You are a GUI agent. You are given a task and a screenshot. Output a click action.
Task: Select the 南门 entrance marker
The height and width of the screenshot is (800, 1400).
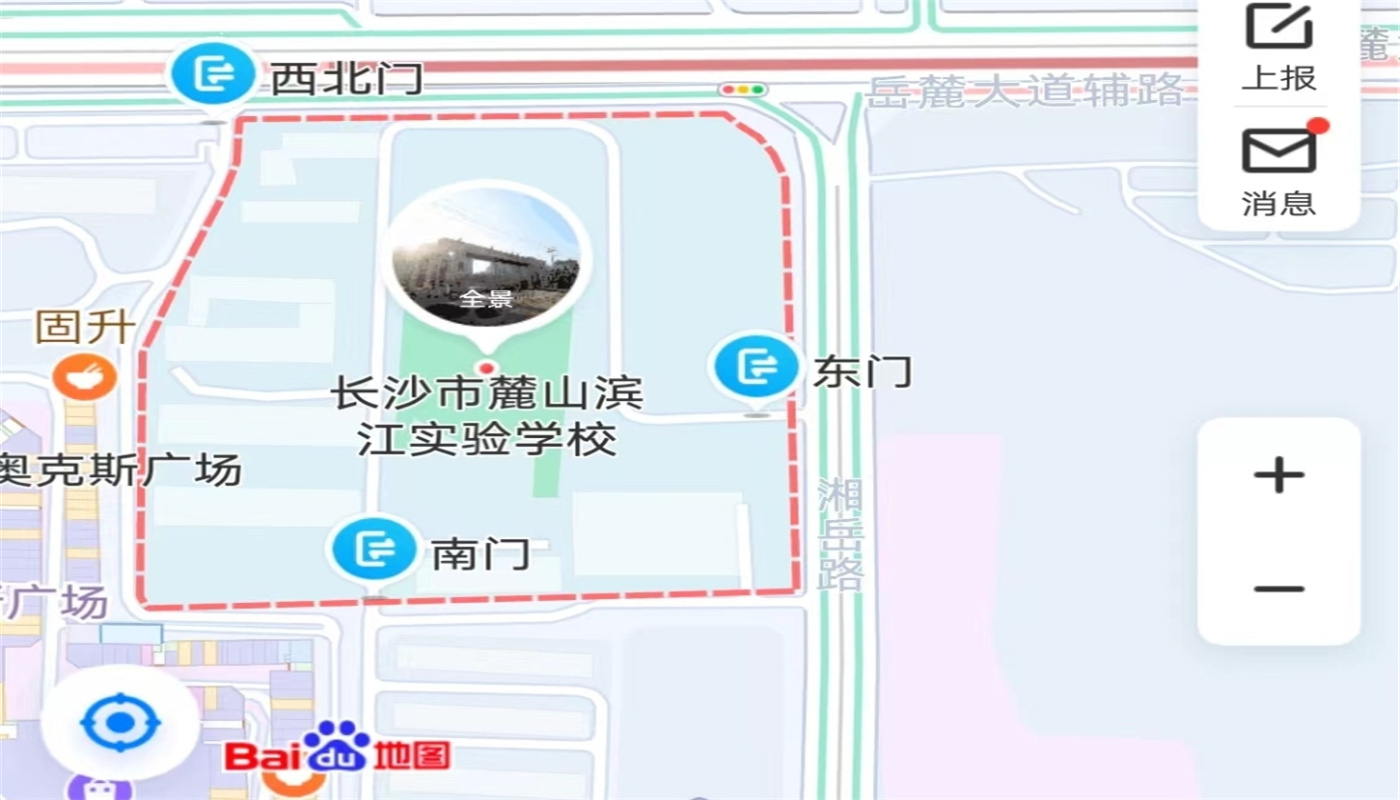coord(374,549)
